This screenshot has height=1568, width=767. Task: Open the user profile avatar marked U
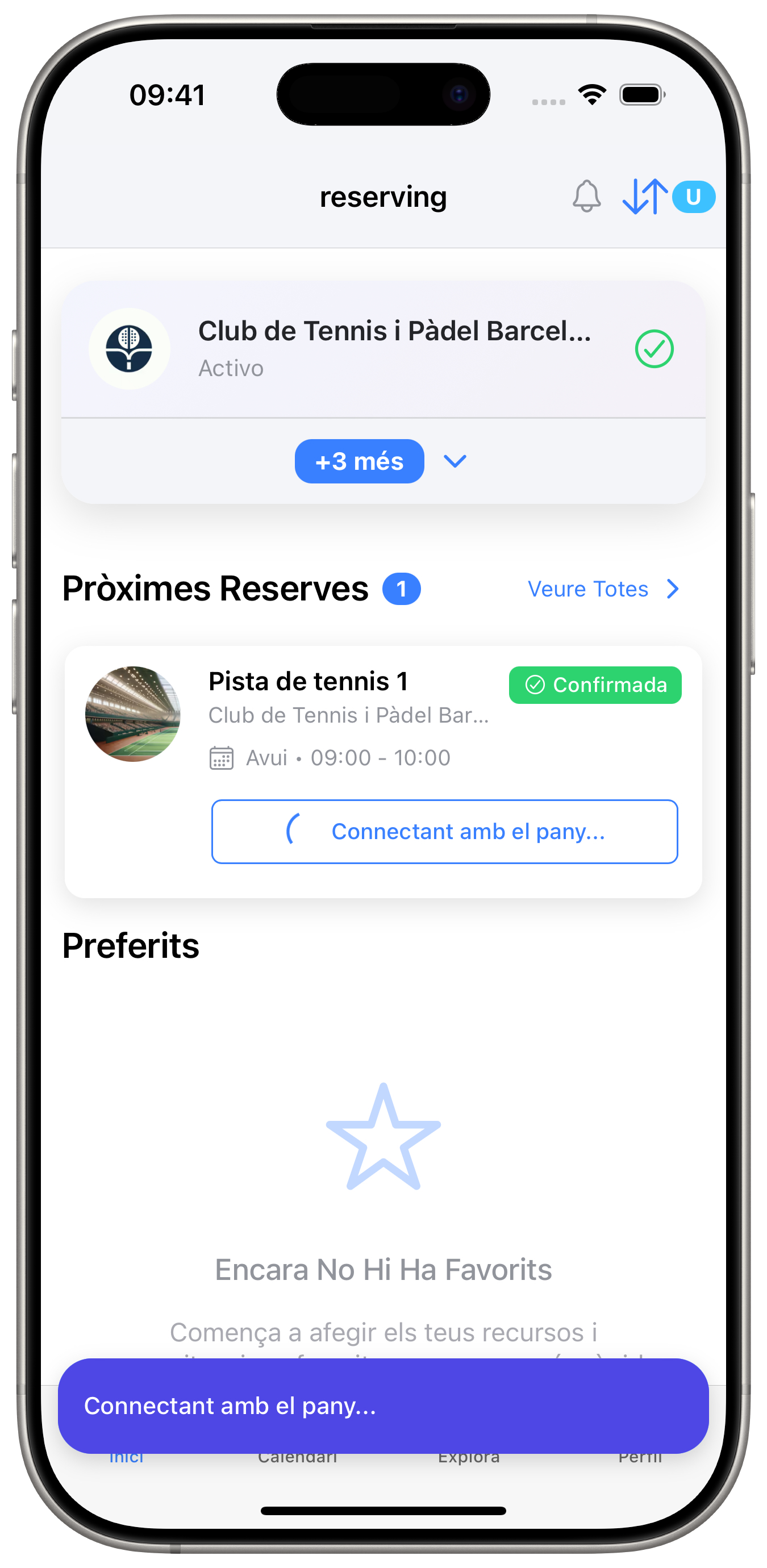click(x=694, y=196)
